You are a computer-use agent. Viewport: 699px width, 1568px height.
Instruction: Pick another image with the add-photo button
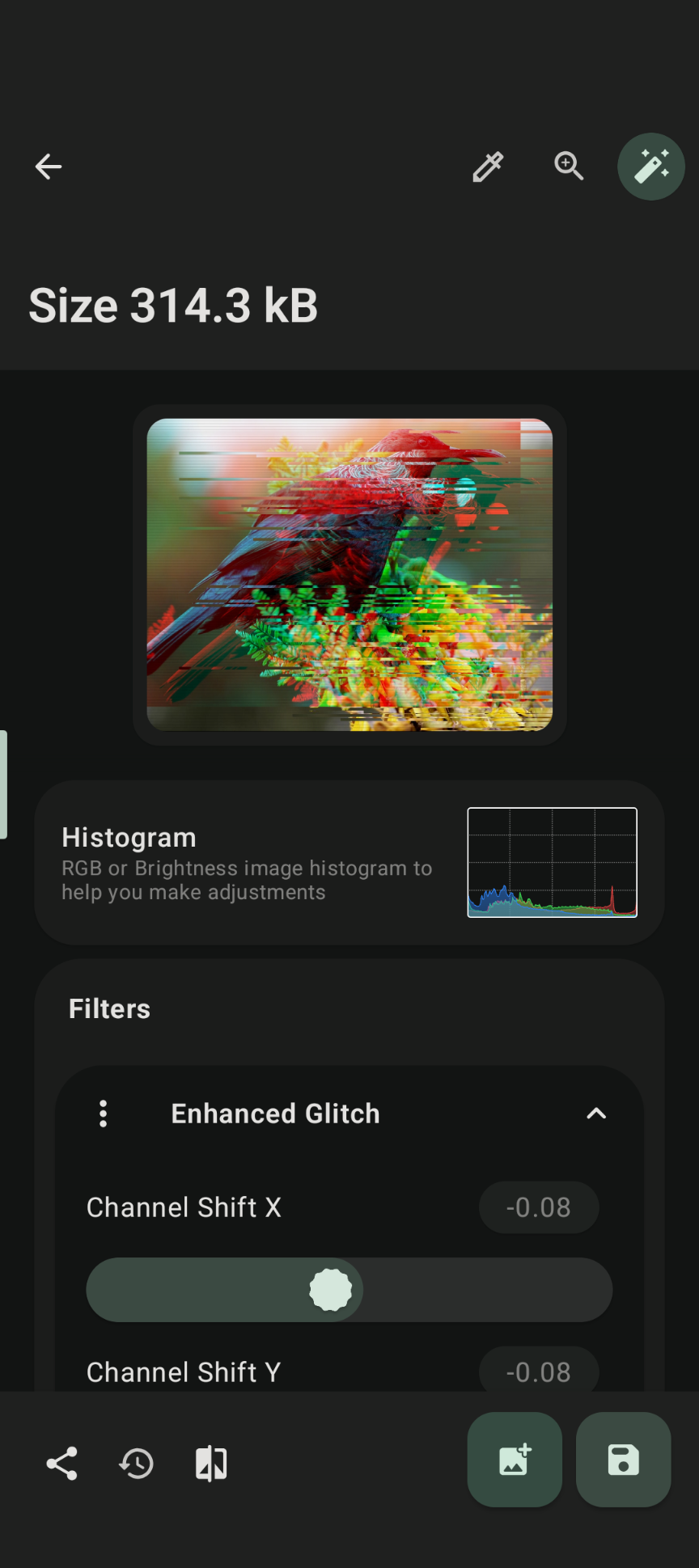[x=515, y=1460]
